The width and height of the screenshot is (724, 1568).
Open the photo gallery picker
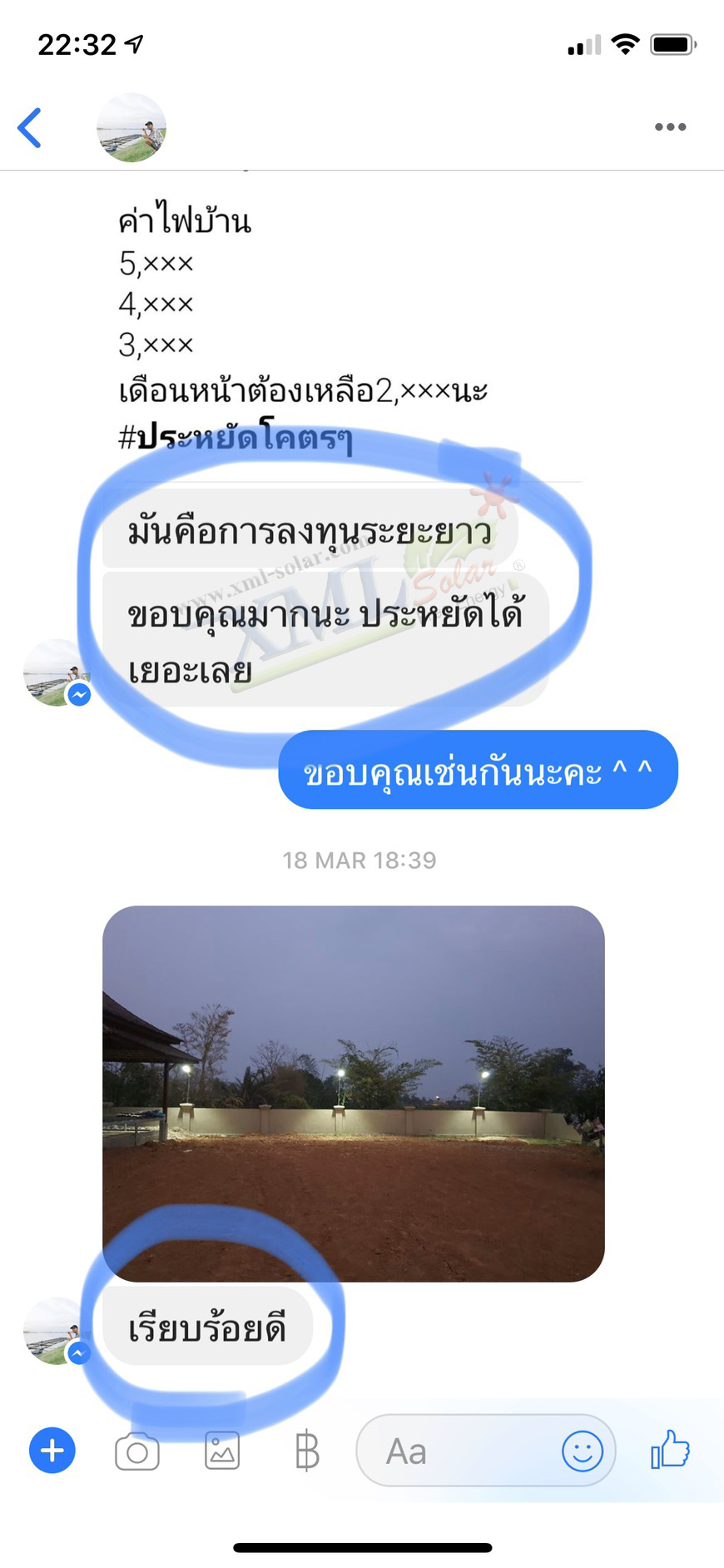coord(221,1450)
